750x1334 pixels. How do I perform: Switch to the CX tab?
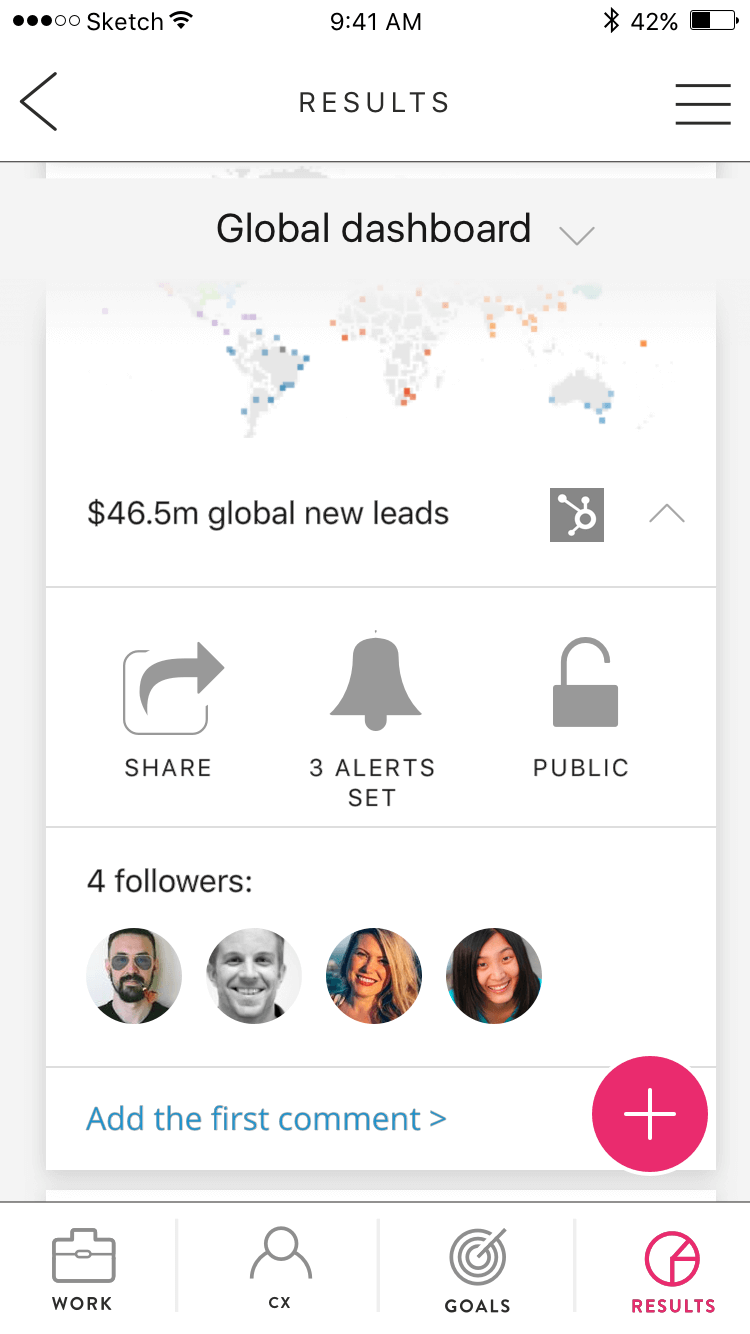[x=280, y=1268]
